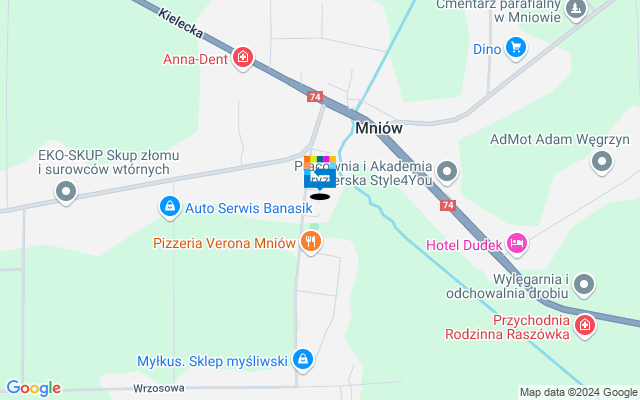Open the Anna-Dent place marker

pyautogui.click(x=243, y=59)
